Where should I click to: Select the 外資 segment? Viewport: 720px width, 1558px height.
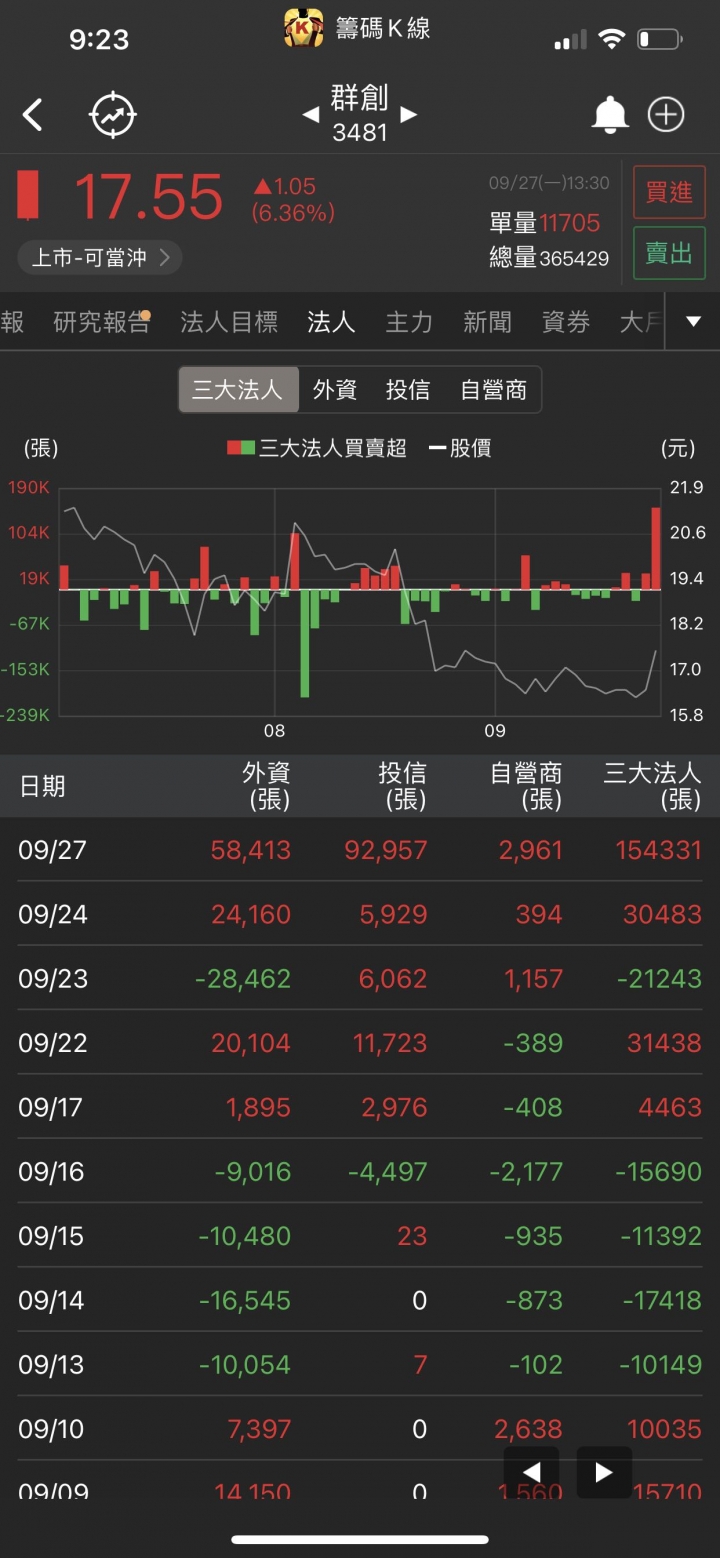click(335, 390)
